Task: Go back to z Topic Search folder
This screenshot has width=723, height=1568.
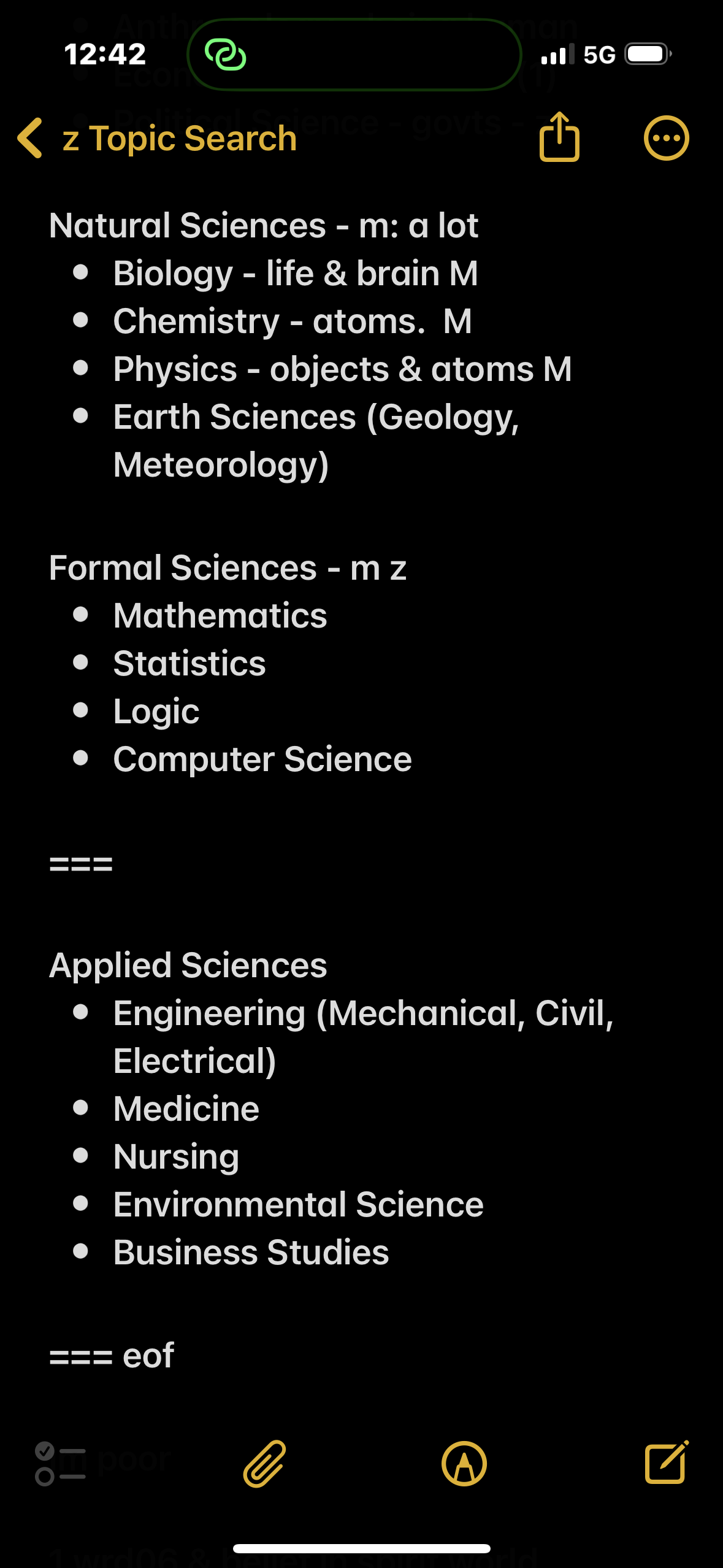Action: coord(156,138)
